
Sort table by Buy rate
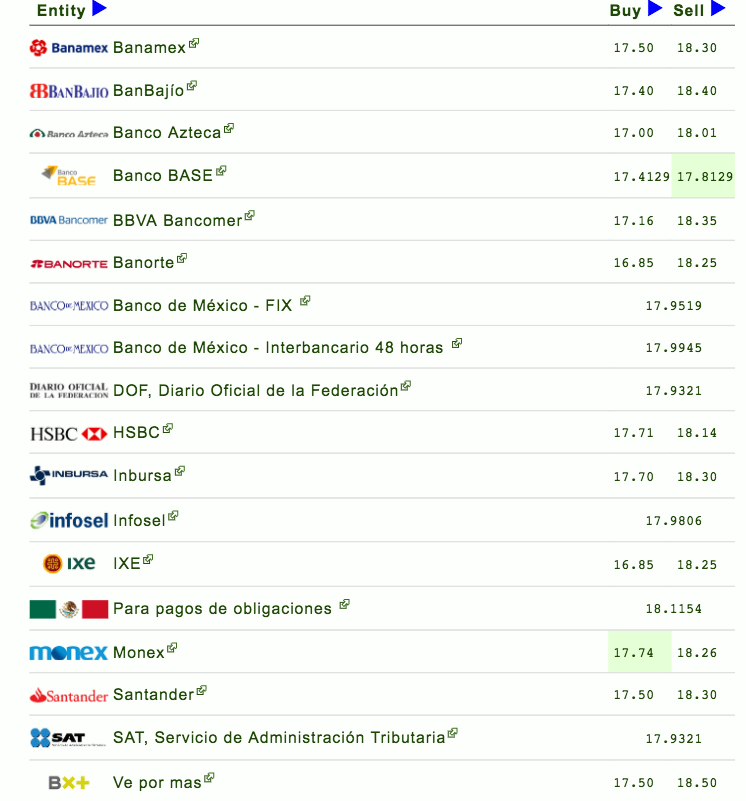click(654, 9)
